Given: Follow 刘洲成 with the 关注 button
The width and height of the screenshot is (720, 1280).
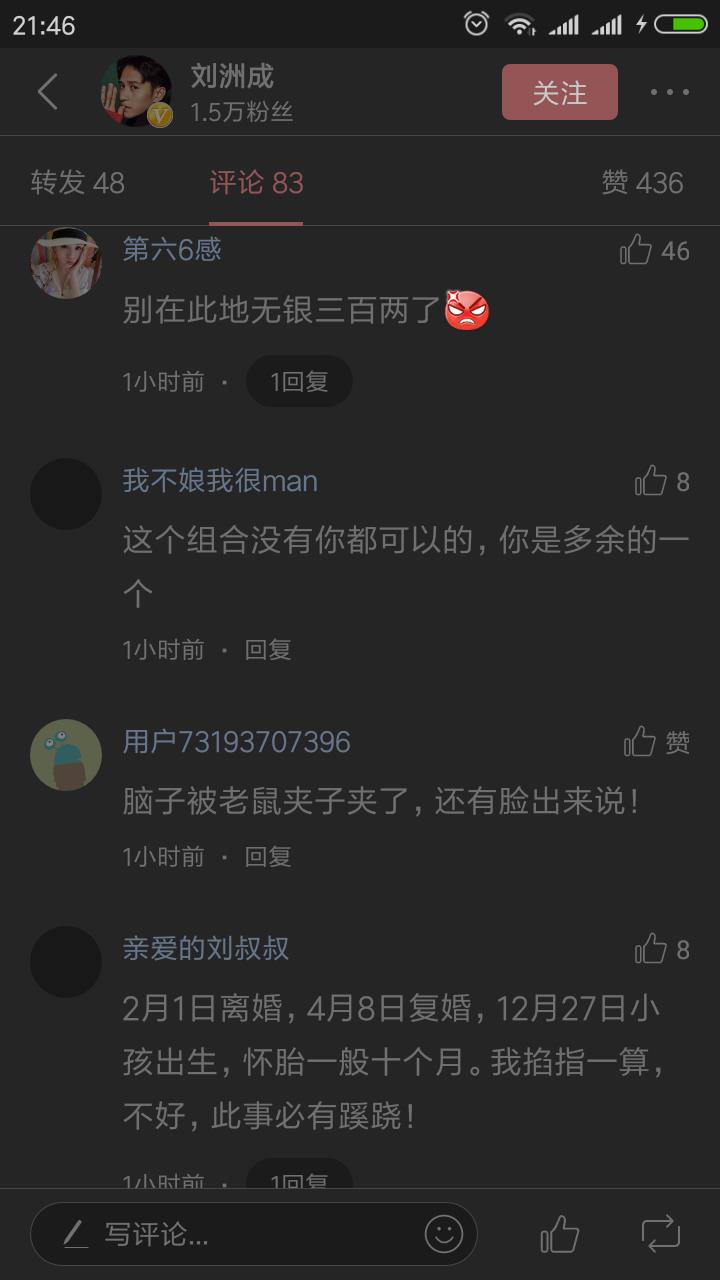Looking at the screenshot, I should 559,92.
